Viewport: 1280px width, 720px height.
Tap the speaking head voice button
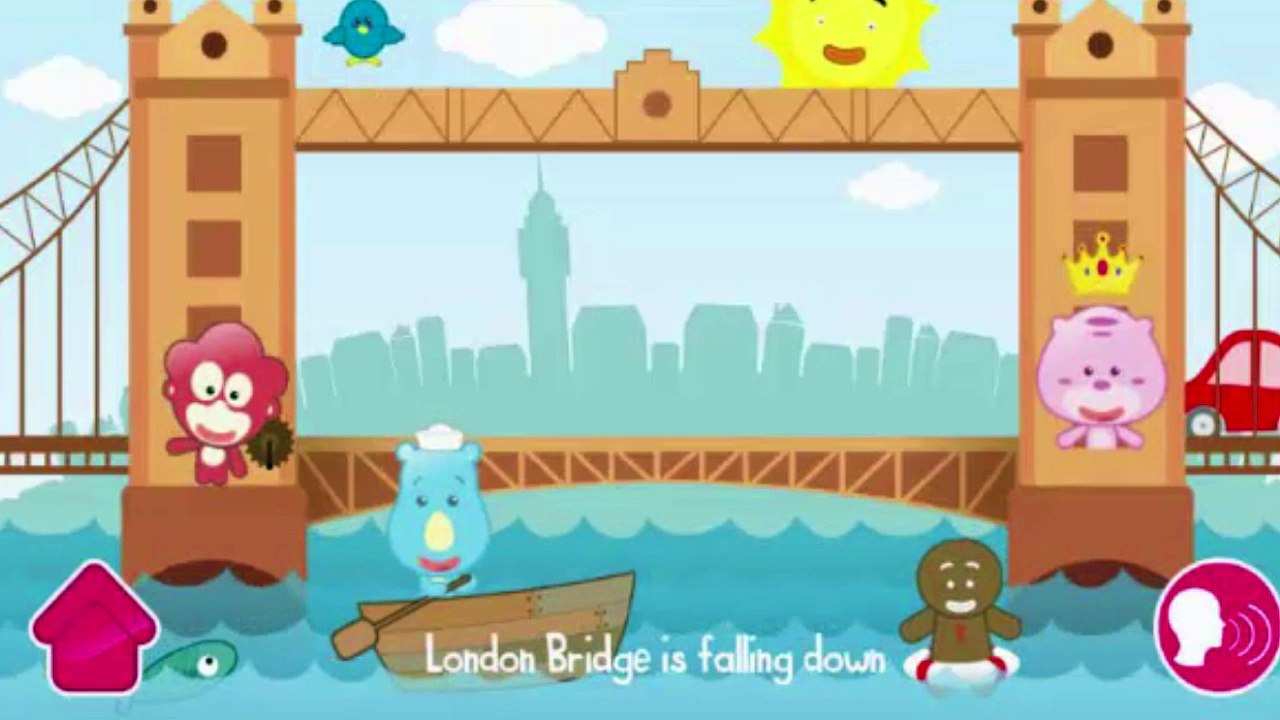[1216, 626]
